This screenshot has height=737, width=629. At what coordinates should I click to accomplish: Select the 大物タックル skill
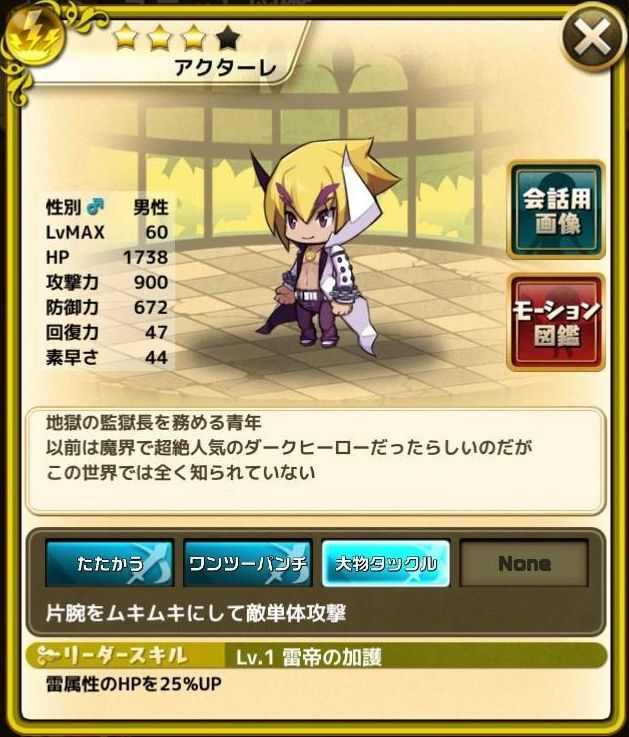(x=385, y=563)
